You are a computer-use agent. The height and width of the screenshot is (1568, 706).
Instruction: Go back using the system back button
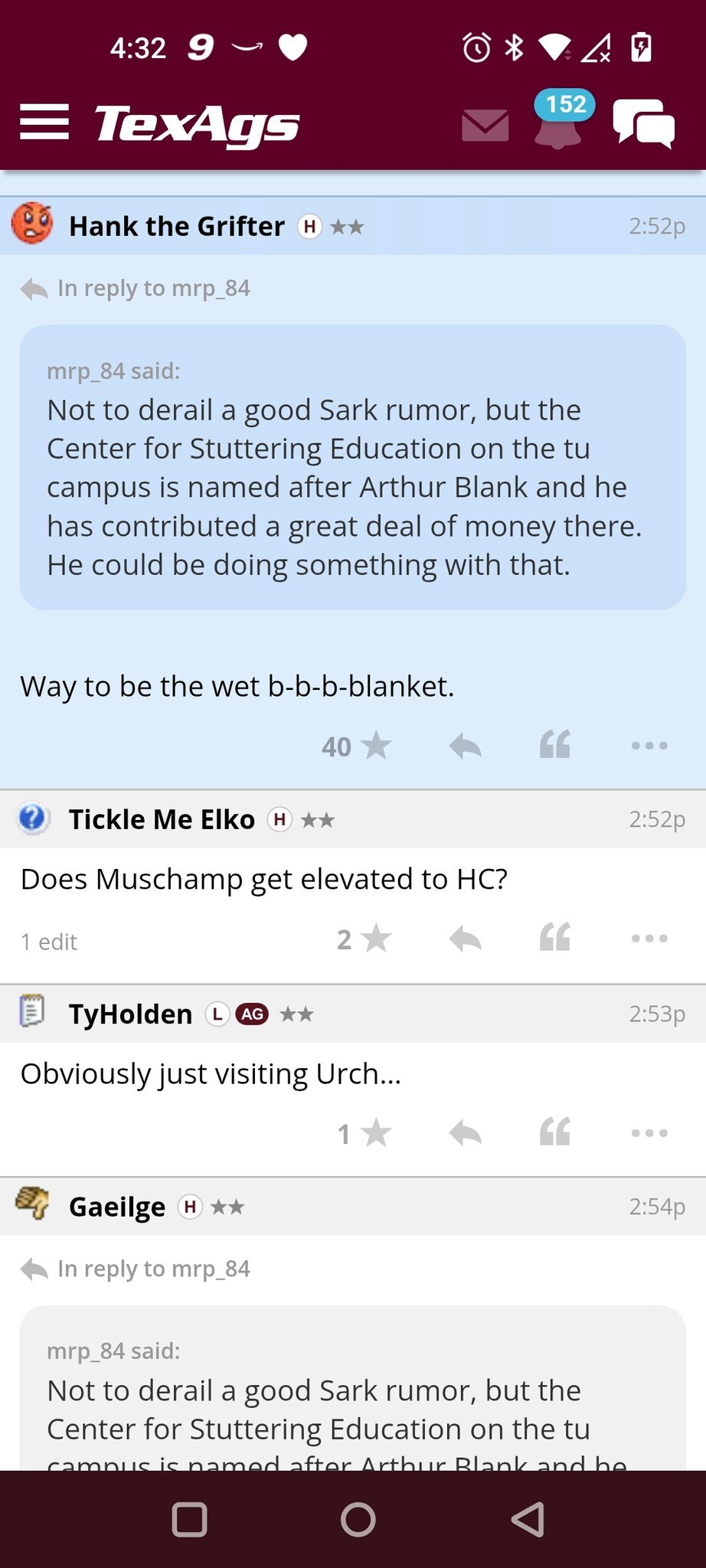click(x=528, y=1519)
